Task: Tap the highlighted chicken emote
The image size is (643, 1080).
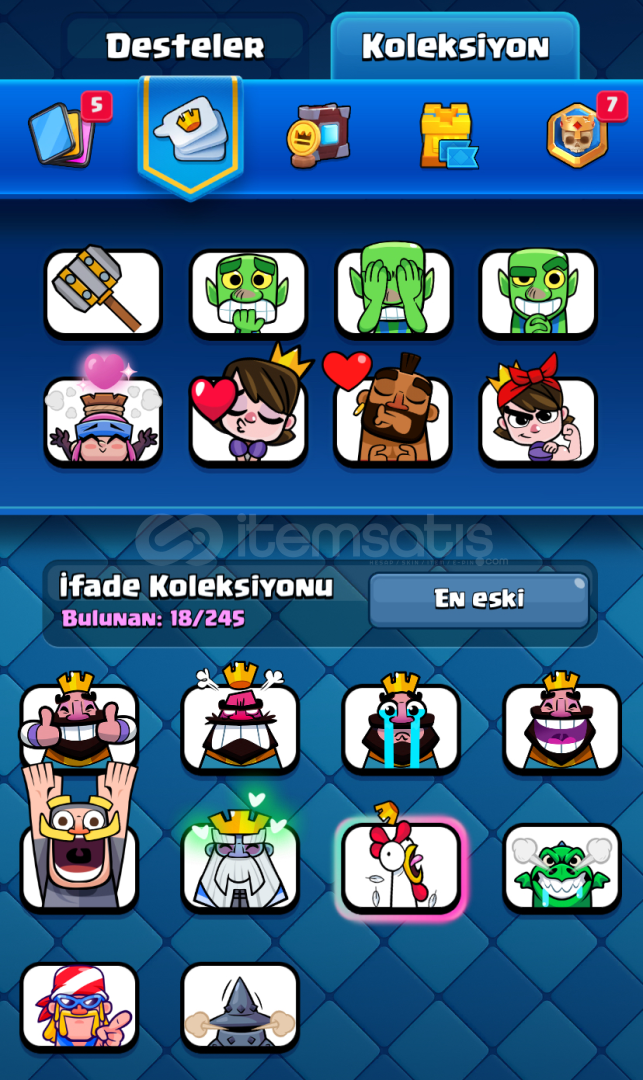Action: point(401,864)
